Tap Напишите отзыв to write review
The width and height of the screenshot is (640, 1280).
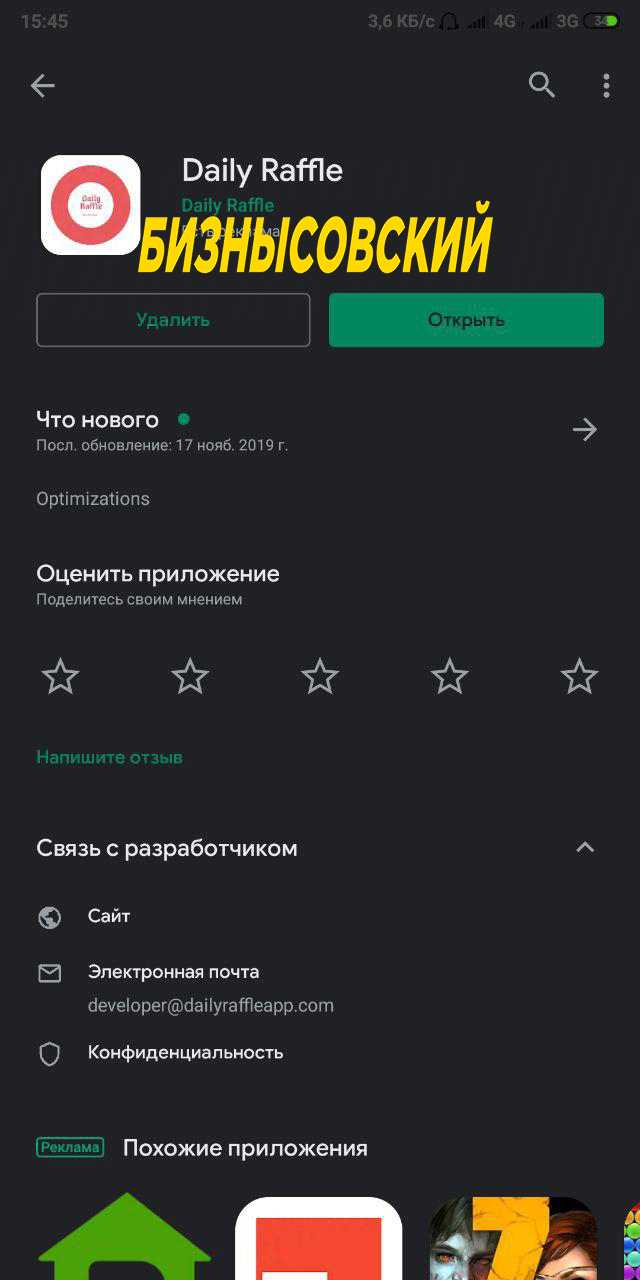(x=110, y=757)
